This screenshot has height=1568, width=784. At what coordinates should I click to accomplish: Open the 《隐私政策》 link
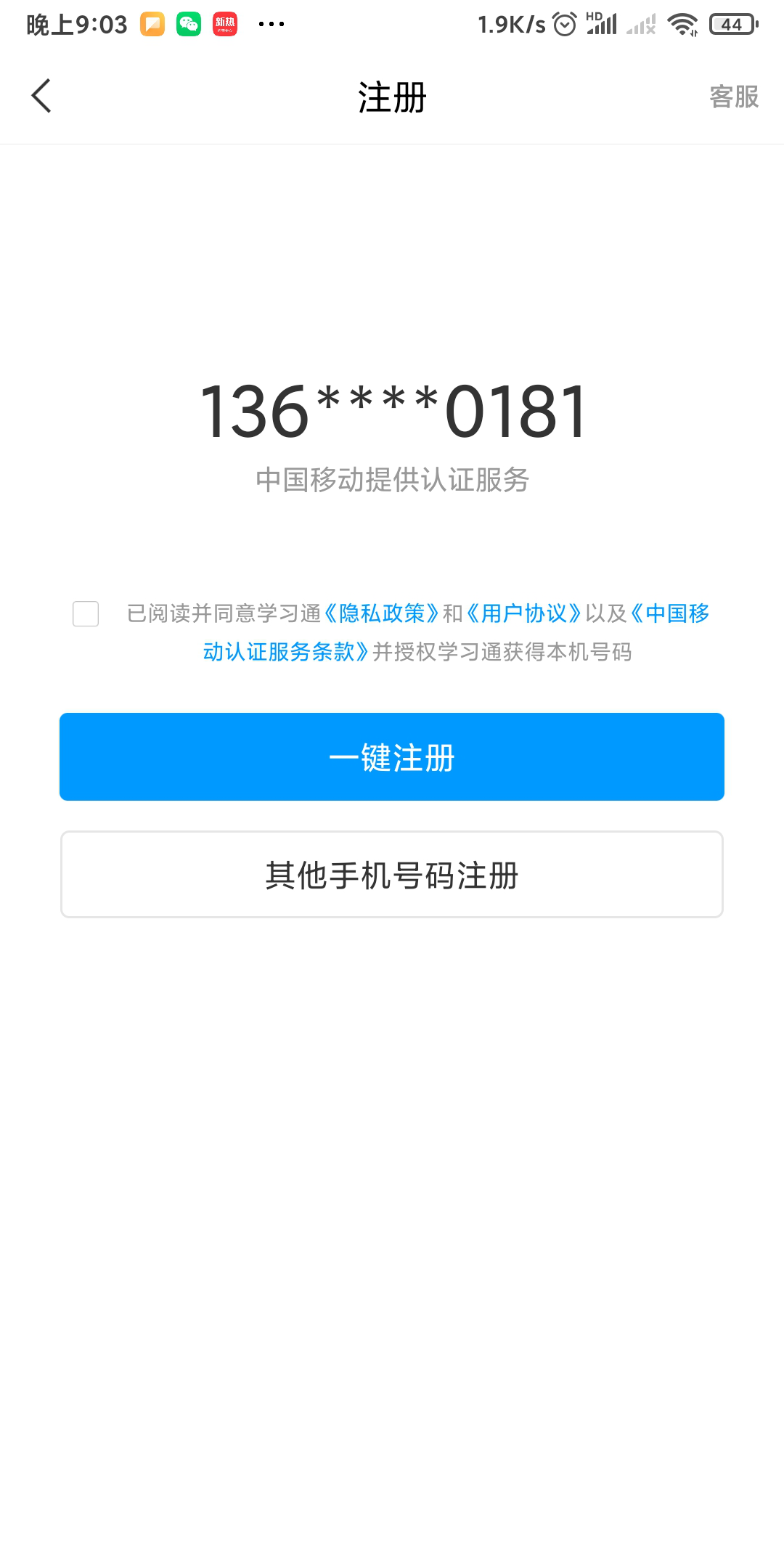381,613
